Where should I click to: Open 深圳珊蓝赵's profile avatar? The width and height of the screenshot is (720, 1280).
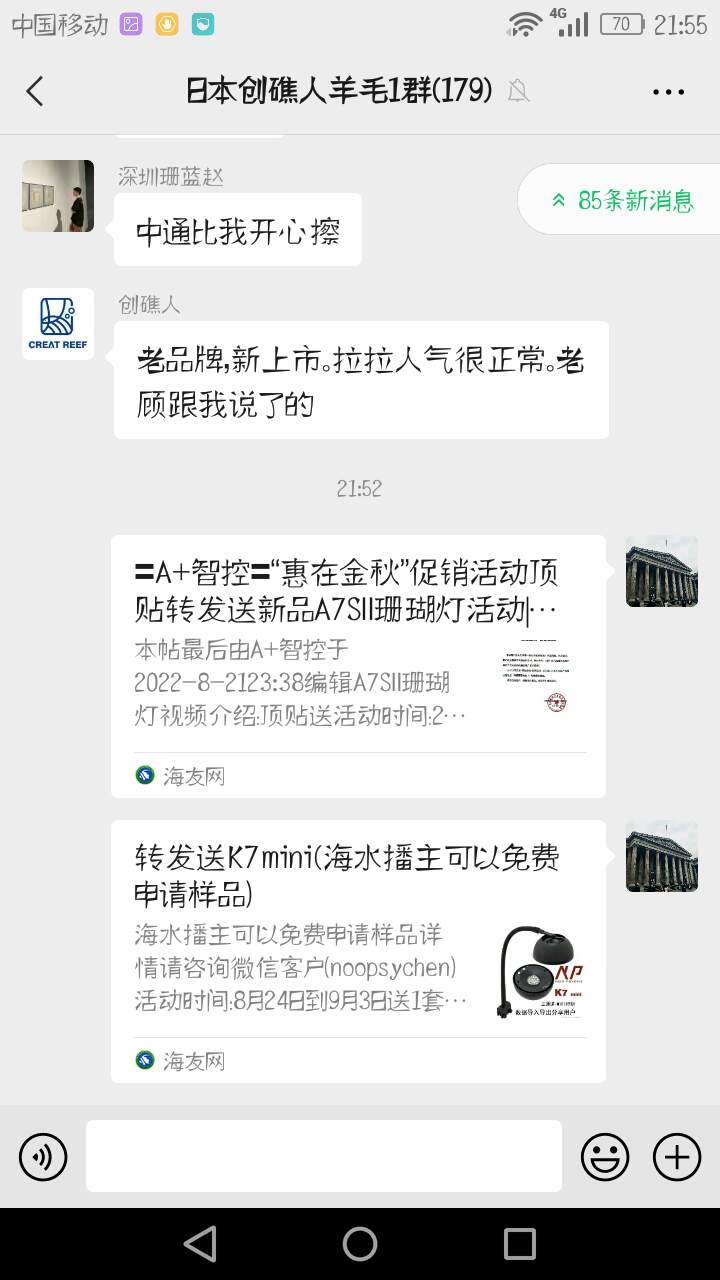58,196
